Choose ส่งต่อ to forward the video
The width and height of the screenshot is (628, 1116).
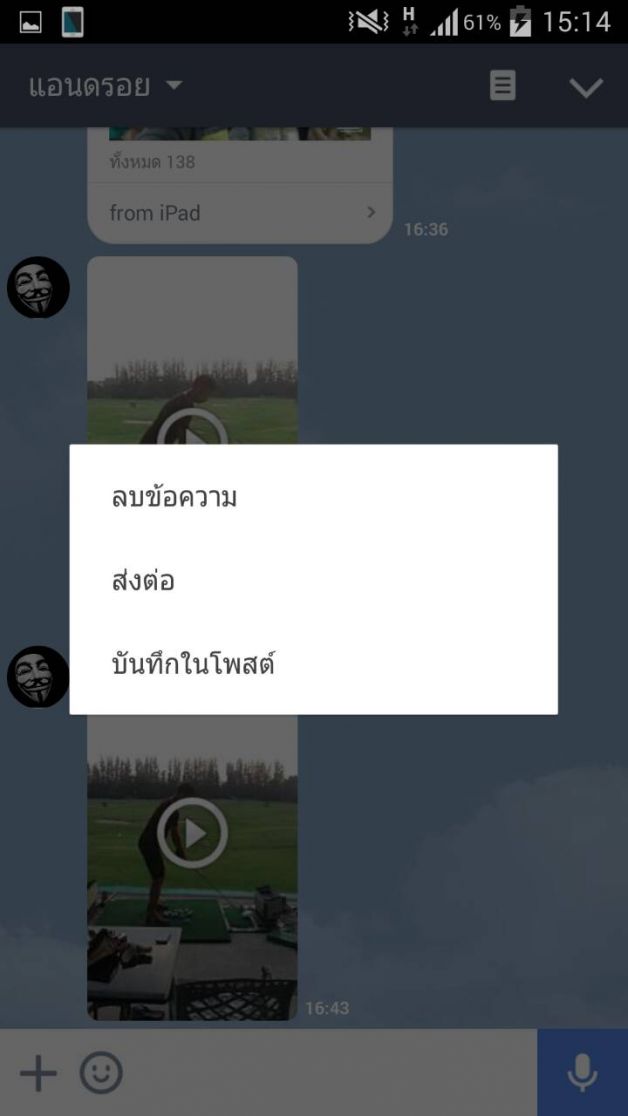point(313,581)
